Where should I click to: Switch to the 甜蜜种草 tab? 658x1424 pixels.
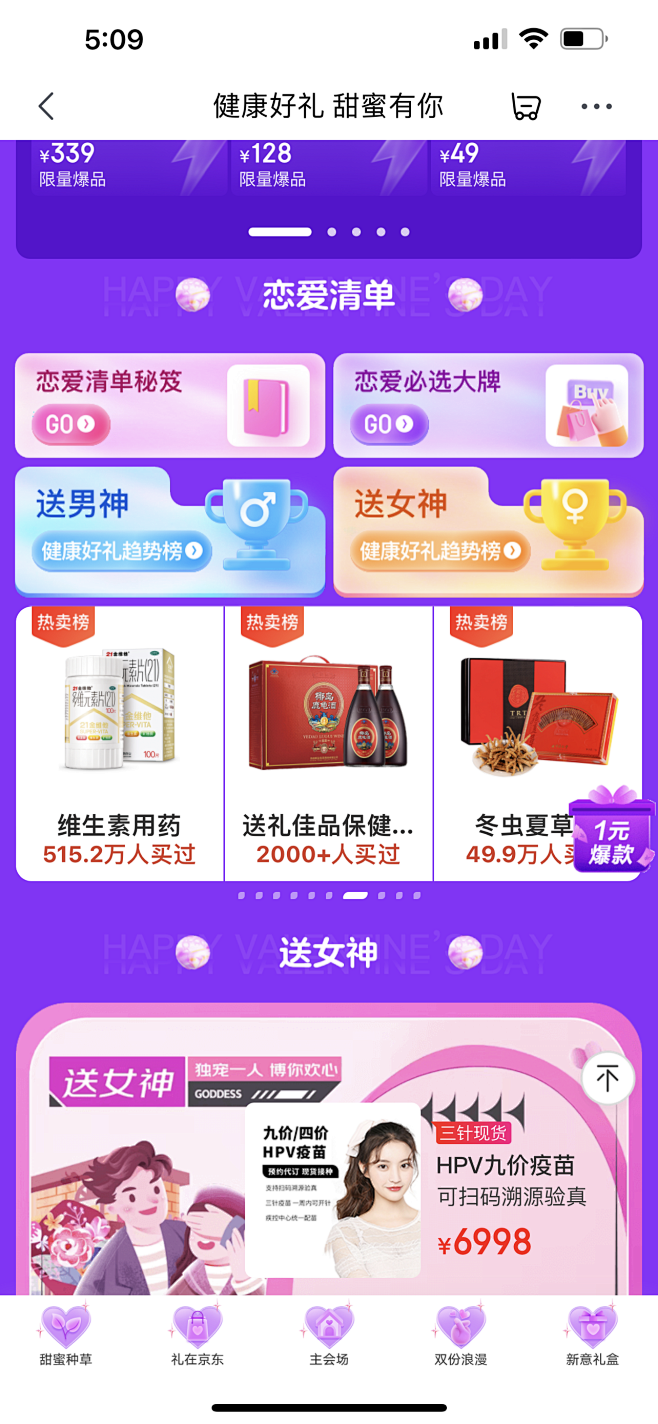[66, 1336]
